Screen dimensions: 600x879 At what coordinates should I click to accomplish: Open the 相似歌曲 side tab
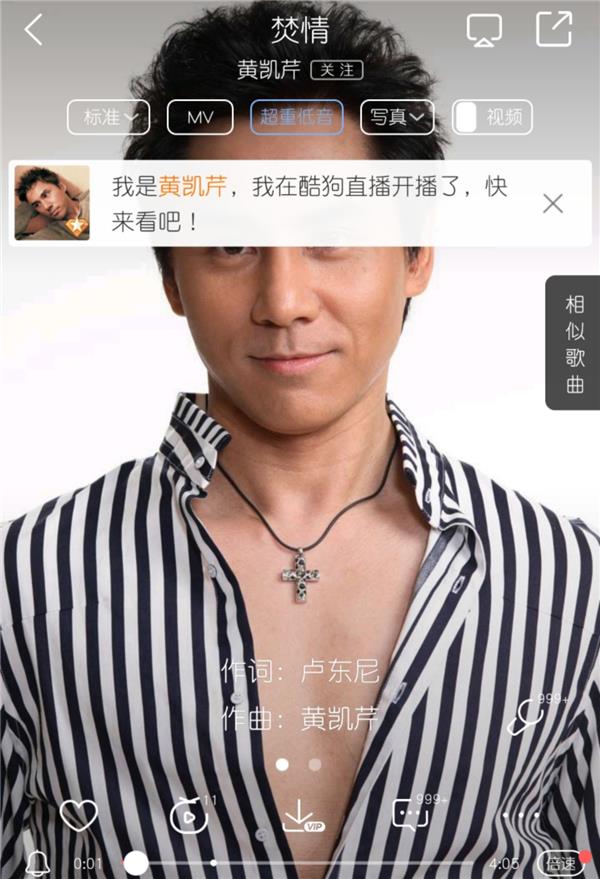[x=574, y=344]
